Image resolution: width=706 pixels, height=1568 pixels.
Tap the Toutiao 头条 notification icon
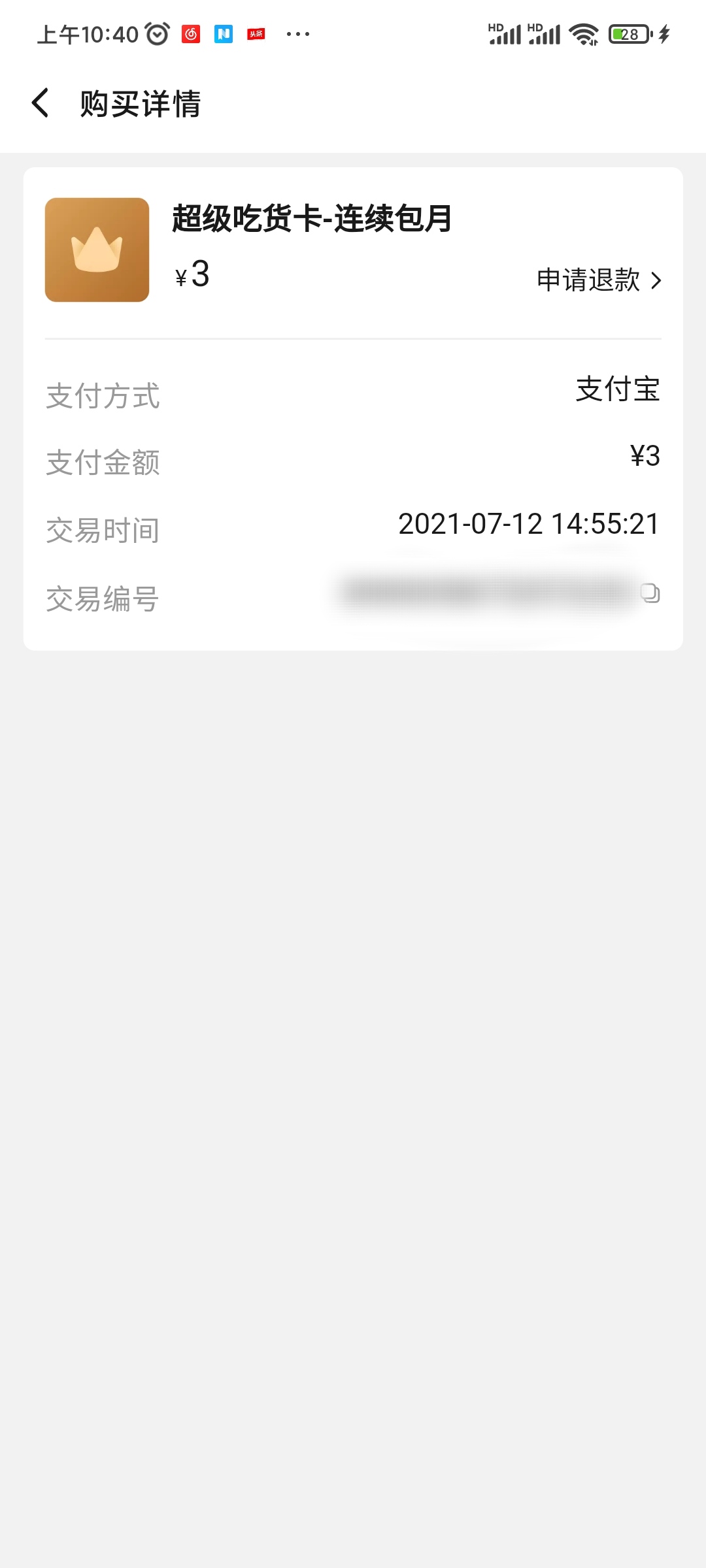pyautogui.click(x=255, y=34)
